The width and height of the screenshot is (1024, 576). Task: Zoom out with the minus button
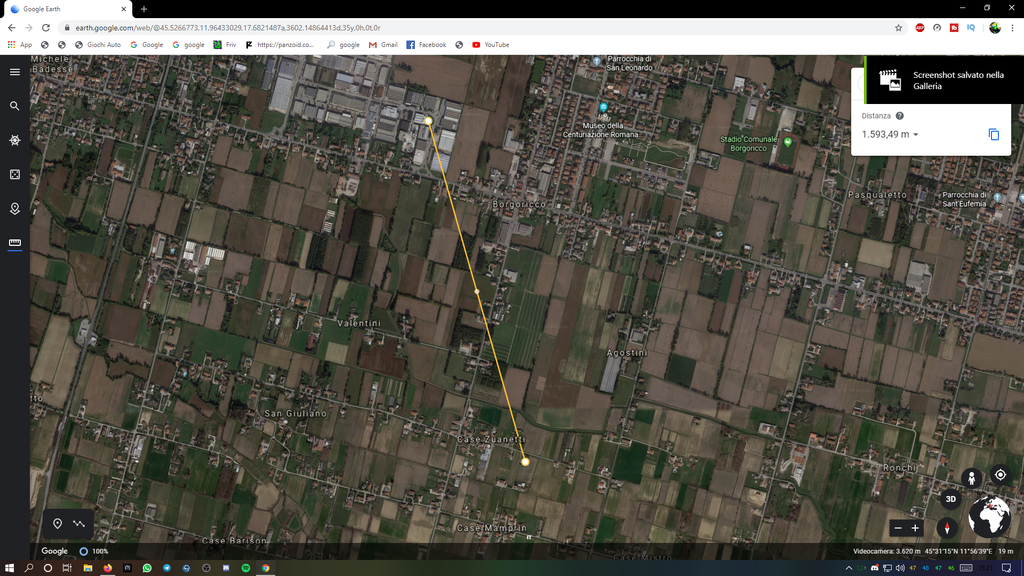pyautogui.click(x=898, y=528)
